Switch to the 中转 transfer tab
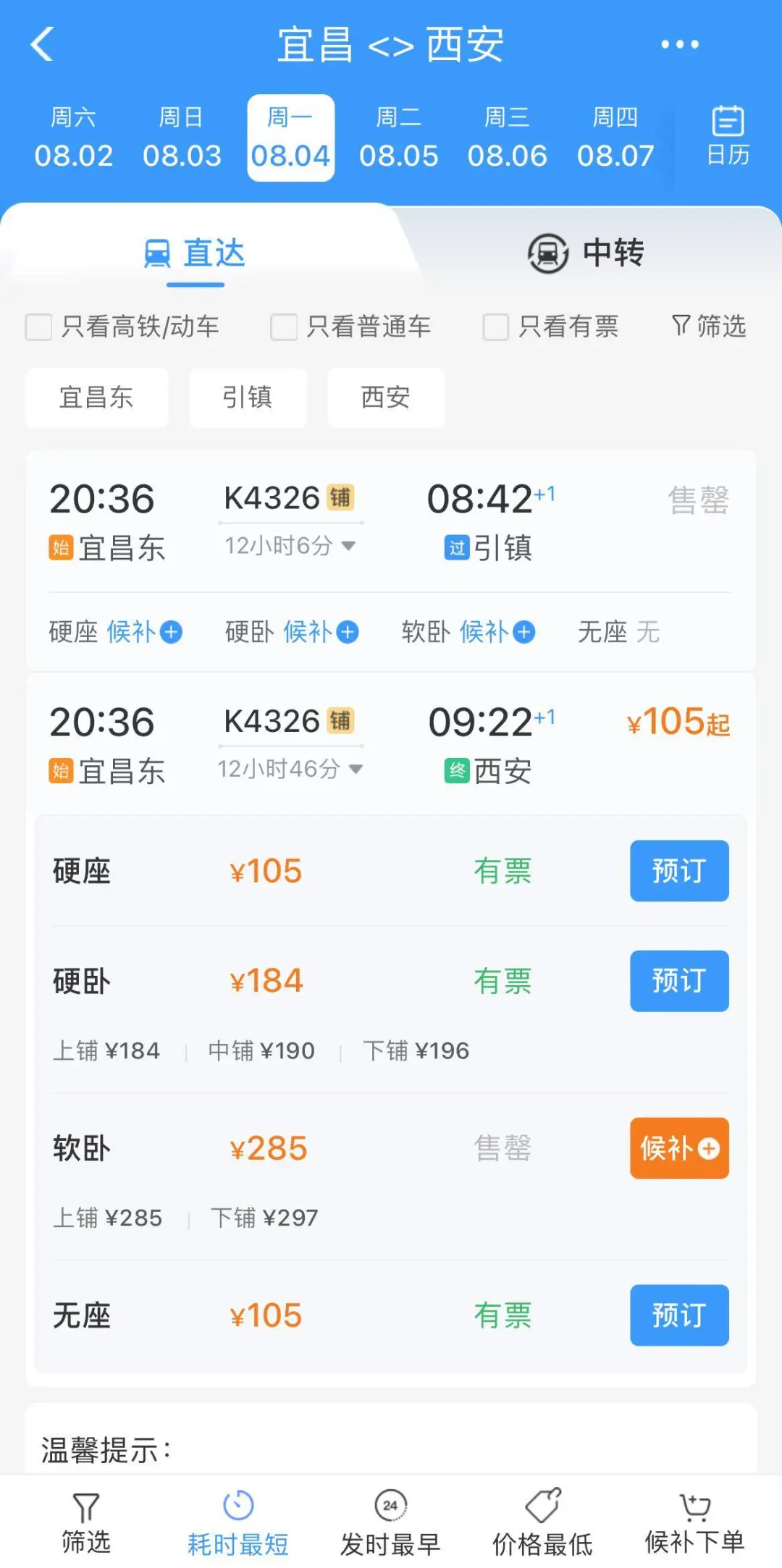Viewport: 782px width, 1568px height. (585, 253)
